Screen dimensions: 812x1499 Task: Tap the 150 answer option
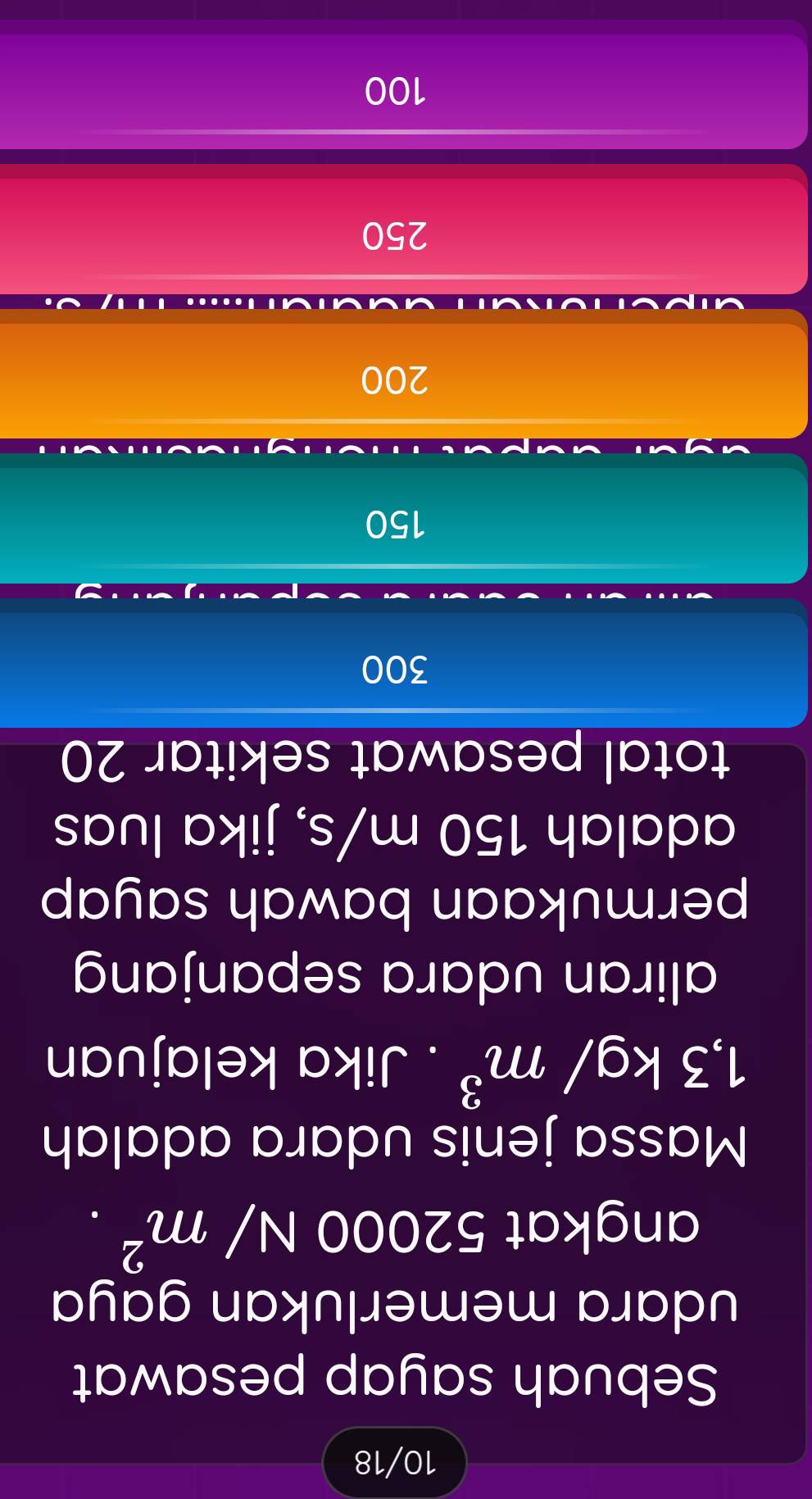pyautogui.click(x=395, y=525)
